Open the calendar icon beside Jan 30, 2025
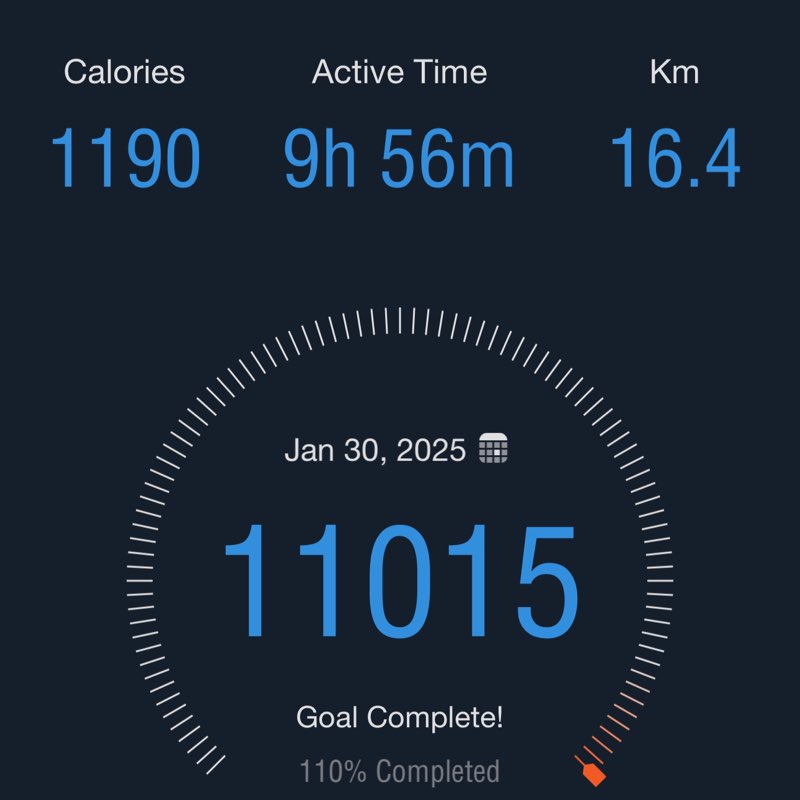The width and height of the screenshot is (800, 800). [494, 449]
